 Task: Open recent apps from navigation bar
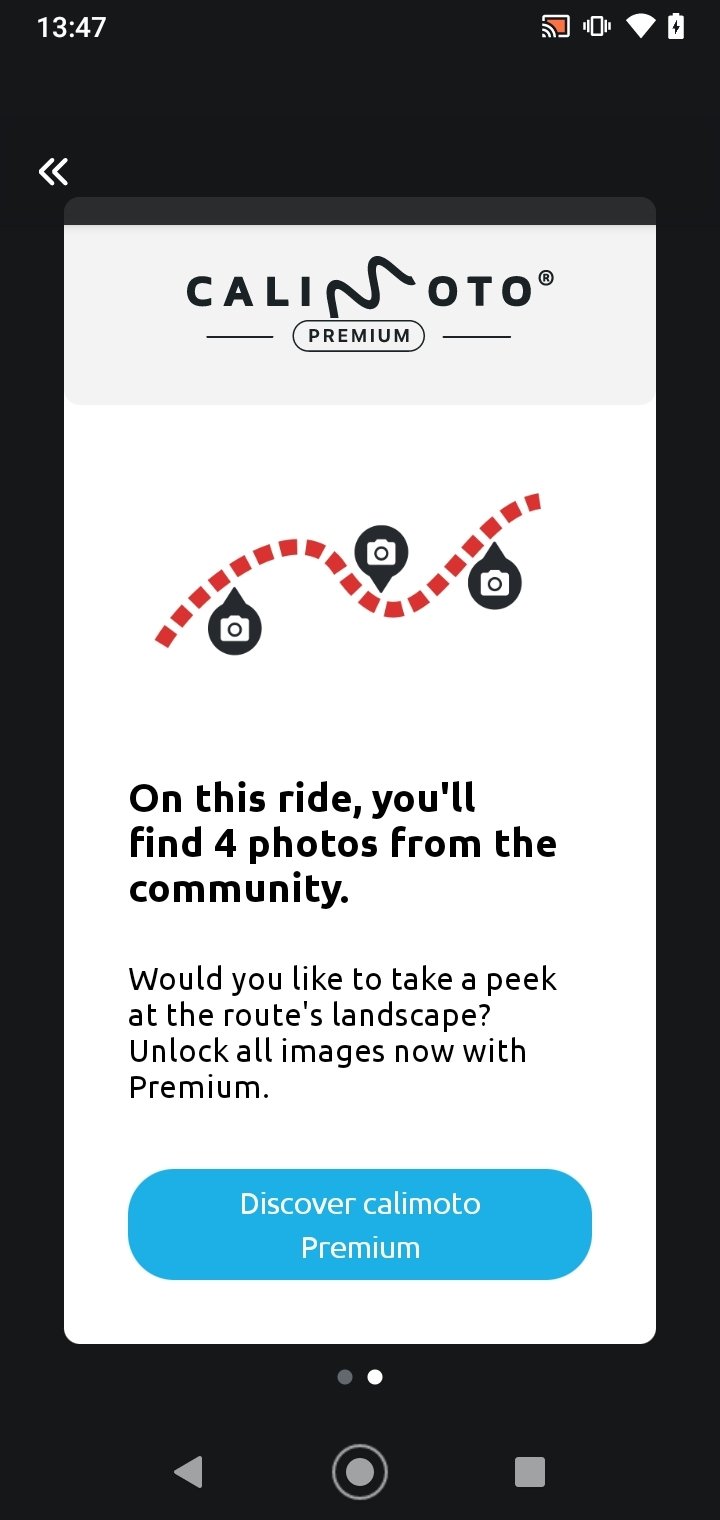[530, 1472]
